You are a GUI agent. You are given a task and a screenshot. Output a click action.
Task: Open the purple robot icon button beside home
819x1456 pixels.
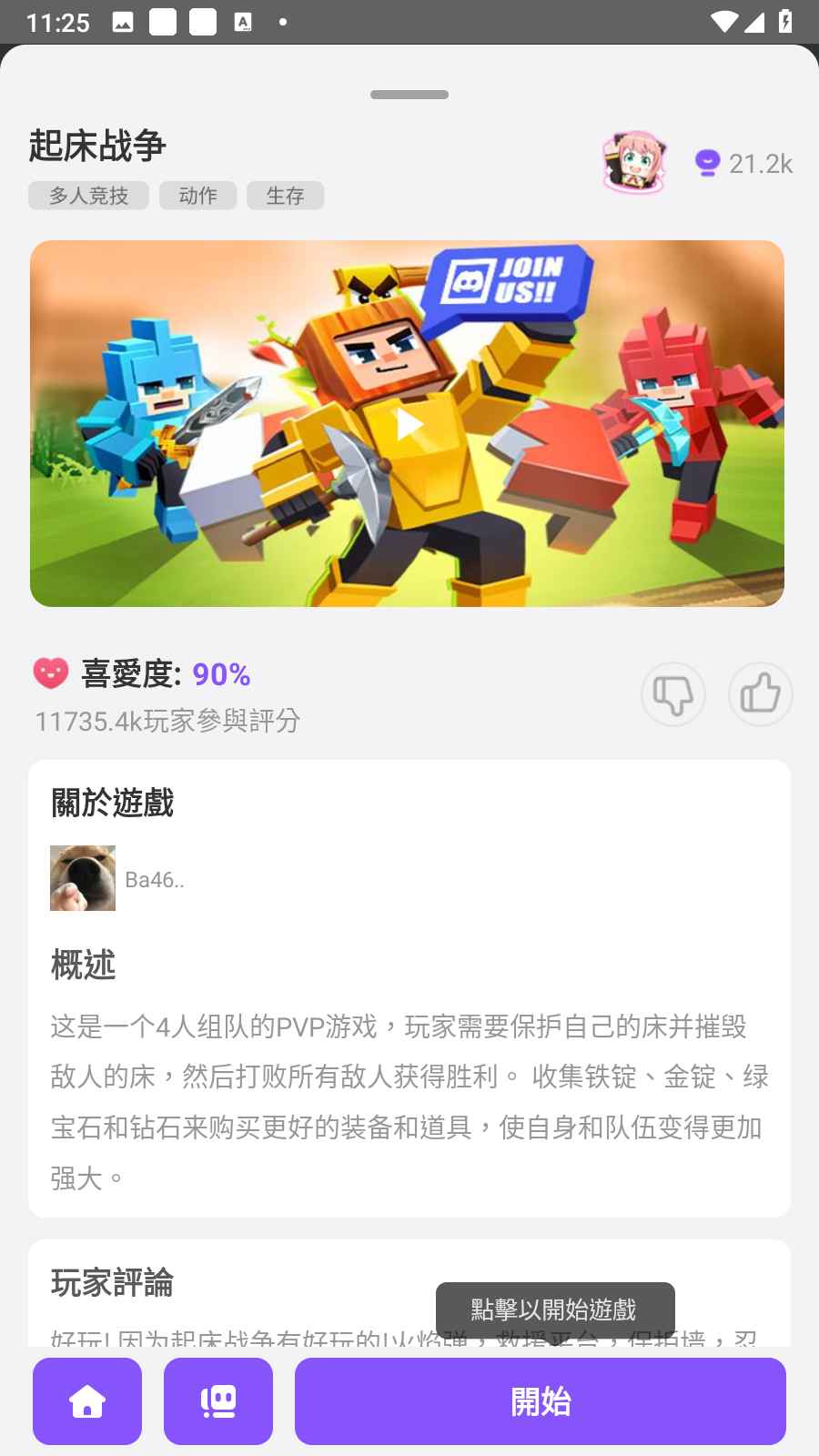coord(218,1401)
